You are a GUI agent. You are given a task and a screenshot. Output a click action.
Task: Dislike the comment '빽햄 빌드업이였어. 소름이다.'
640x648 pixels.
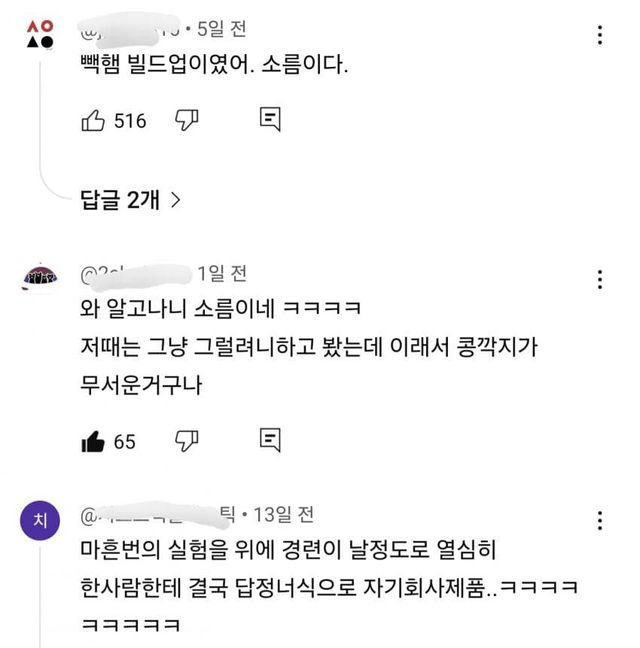(187, 121)
